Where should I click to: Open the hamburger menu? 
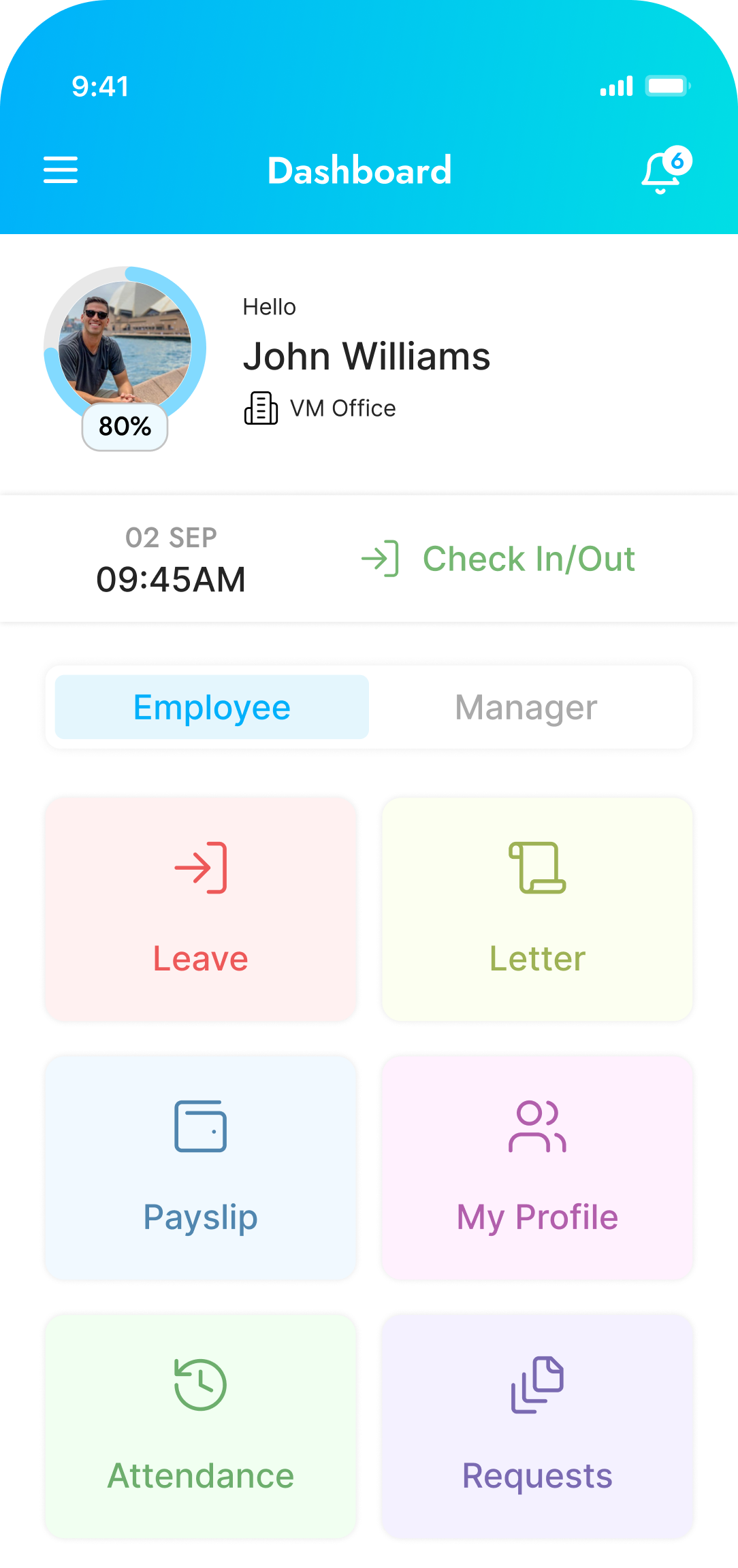[x=61, y=170]
